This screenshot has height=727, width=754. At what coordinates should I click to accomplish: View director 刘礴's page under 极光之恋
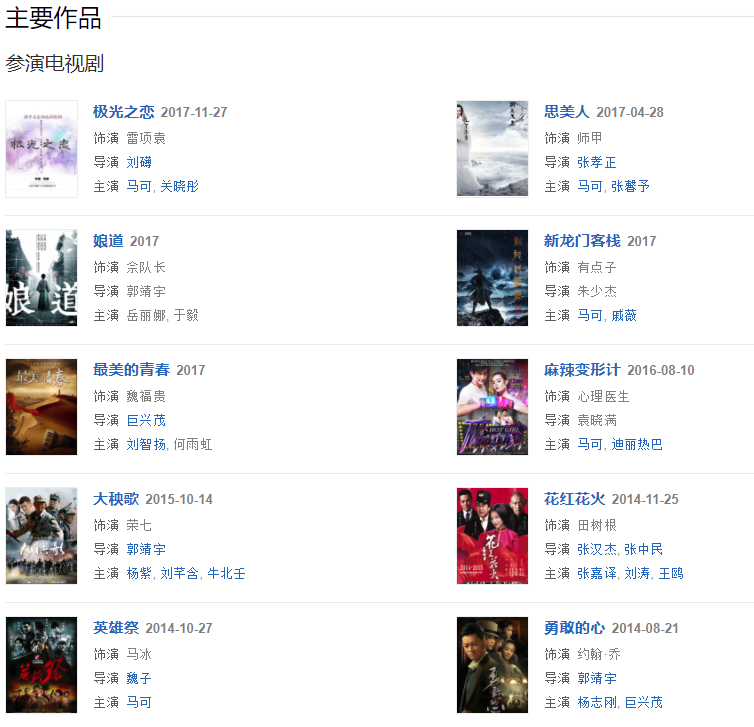pos(139,162)
